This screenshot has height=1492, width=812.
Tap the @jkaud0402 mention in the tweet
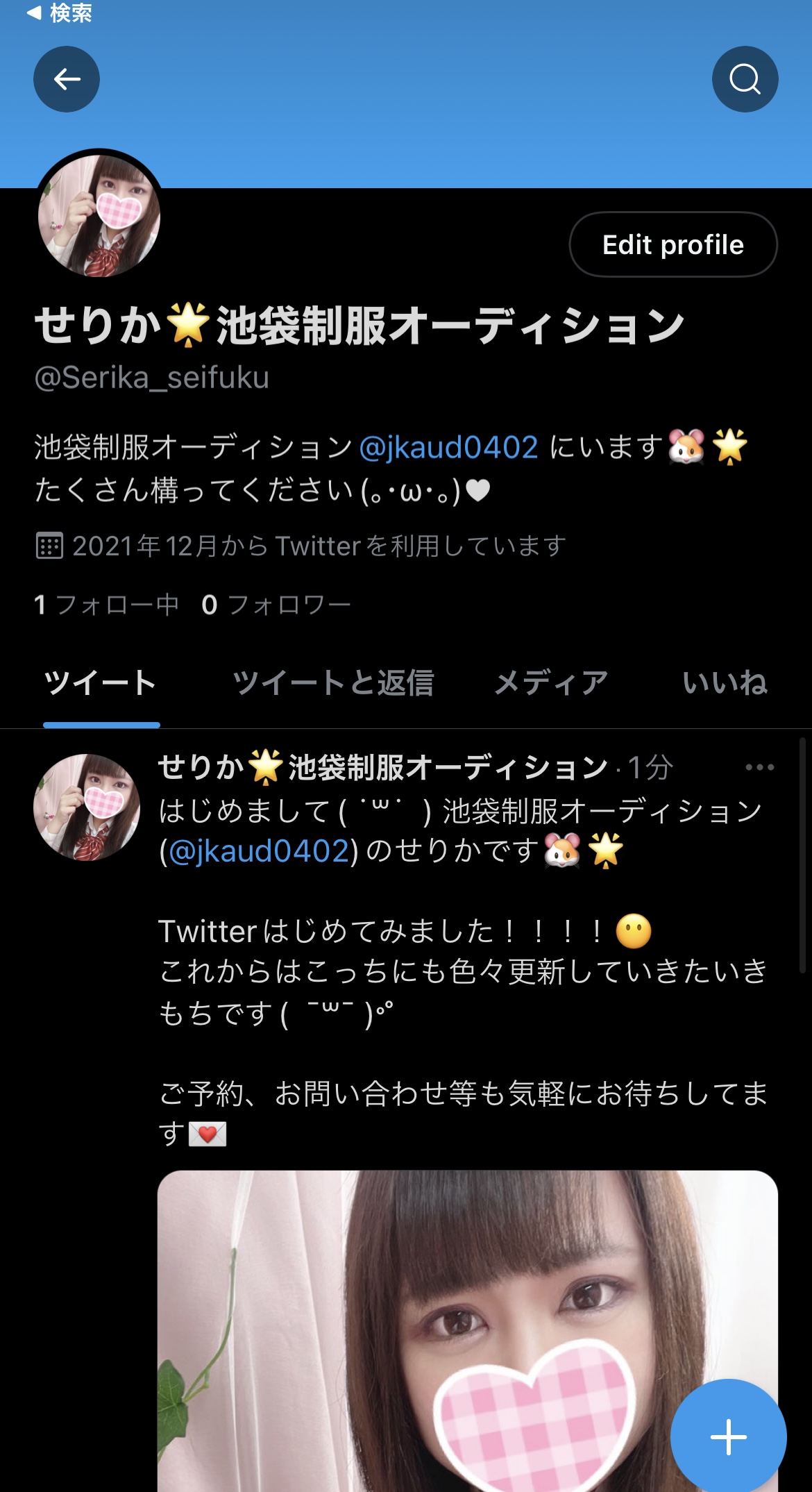[259, 851]
